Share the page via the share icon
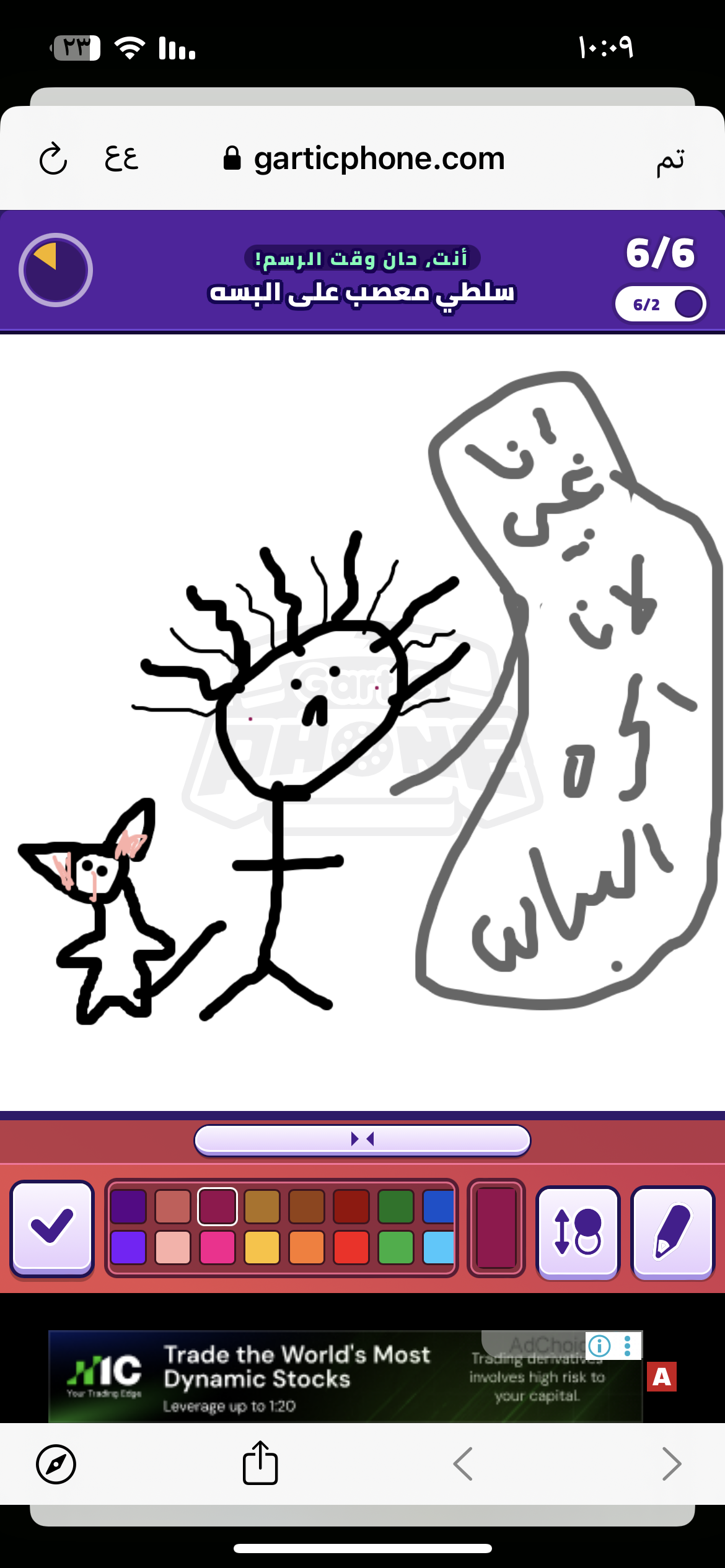The width and height of the screenshot is (725, 1568). [x=260, y=1463]
